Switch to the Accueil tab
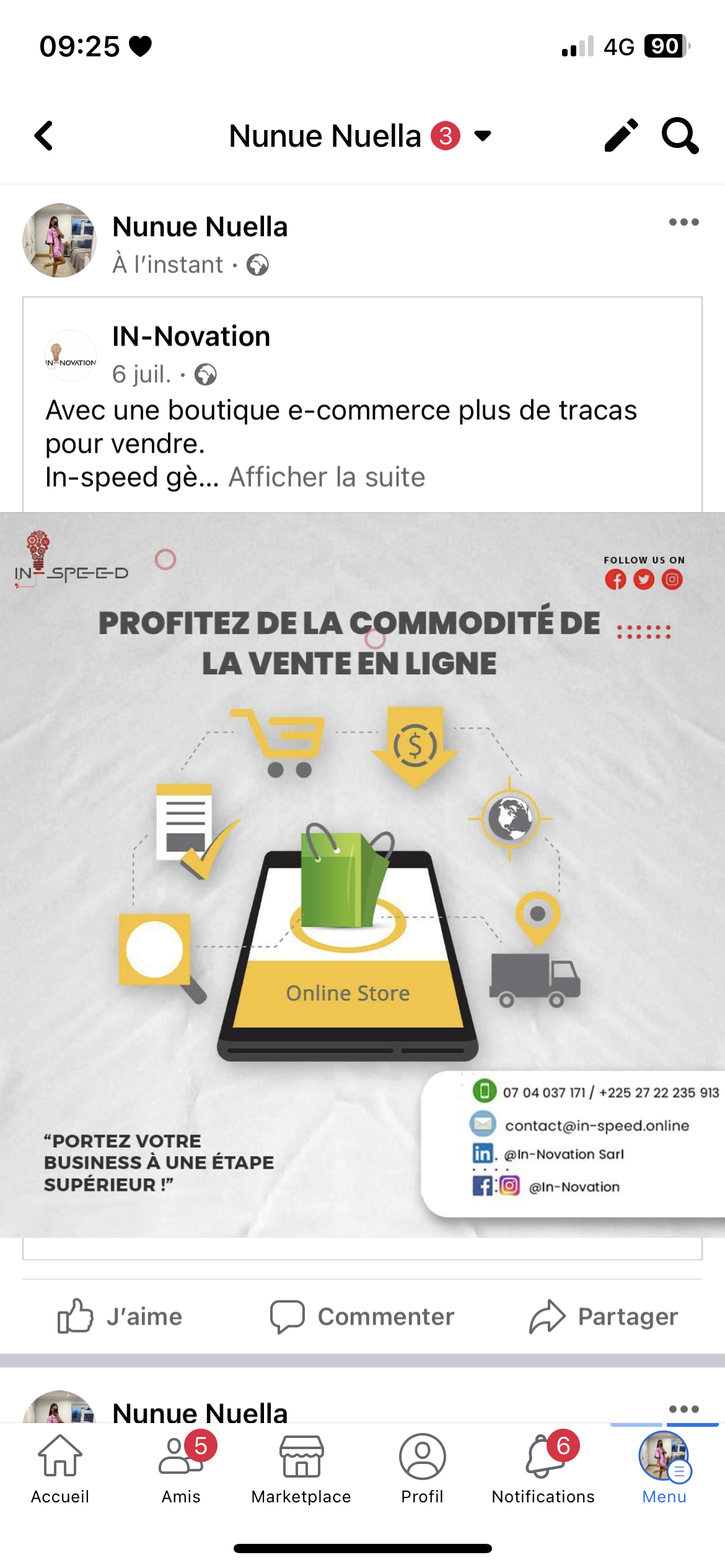725x1568 pixels. (60, 1468)
